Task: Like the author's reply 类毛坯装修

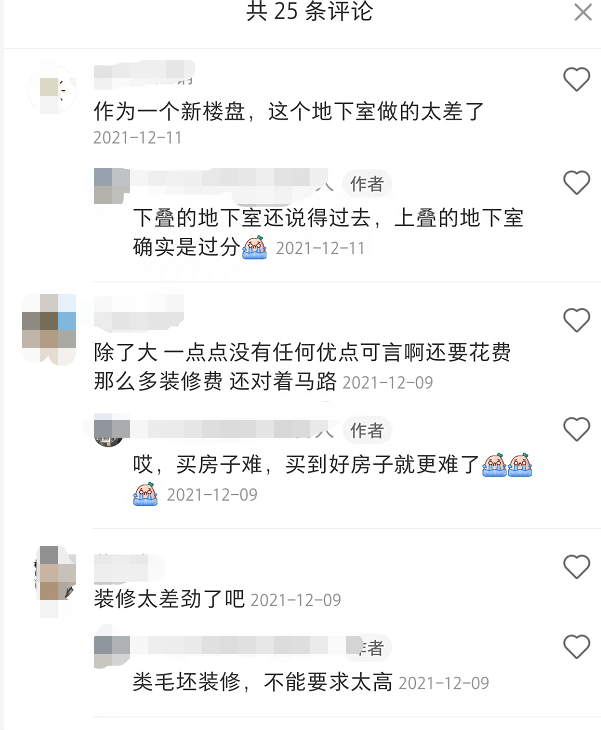Action: [x=577, y=647]
